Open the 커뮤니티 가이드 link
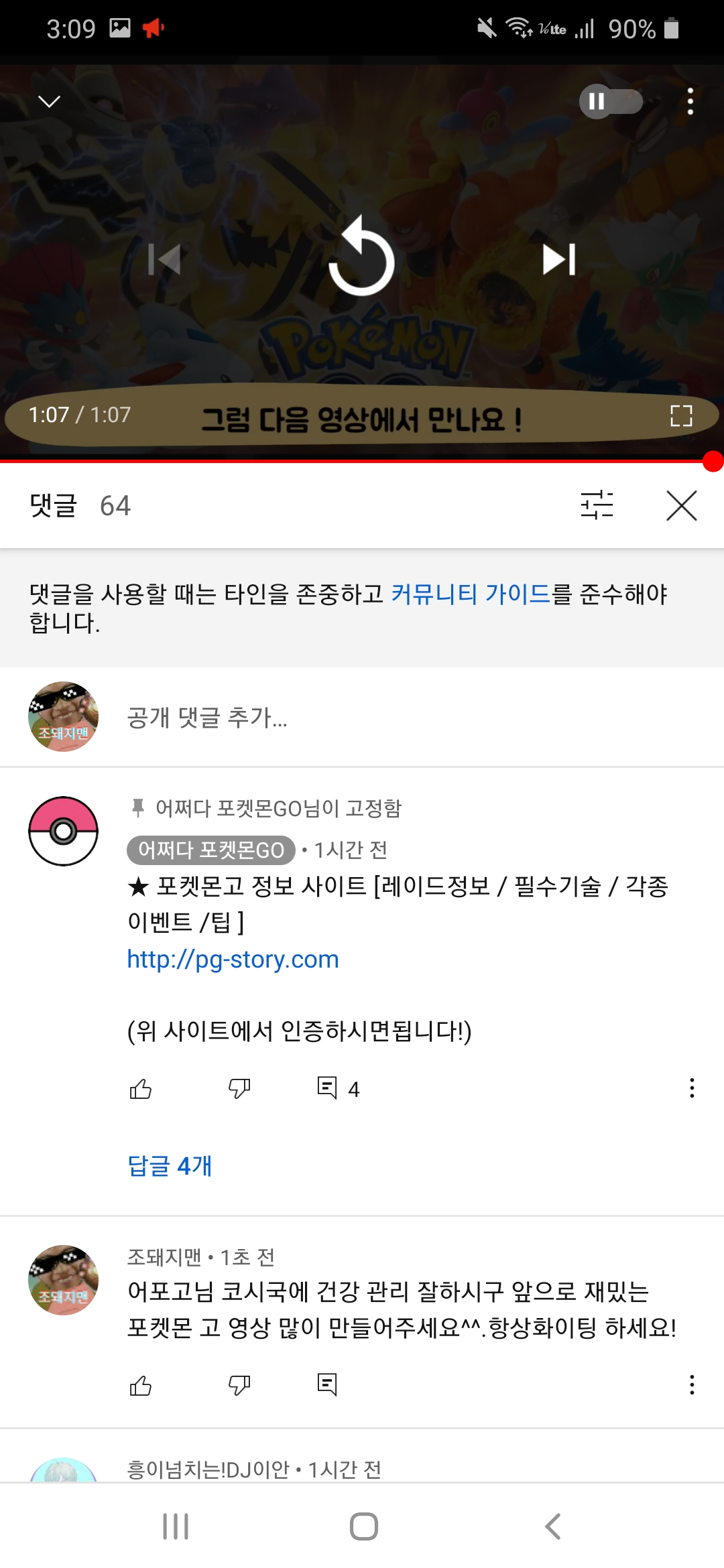 (471, 594)
